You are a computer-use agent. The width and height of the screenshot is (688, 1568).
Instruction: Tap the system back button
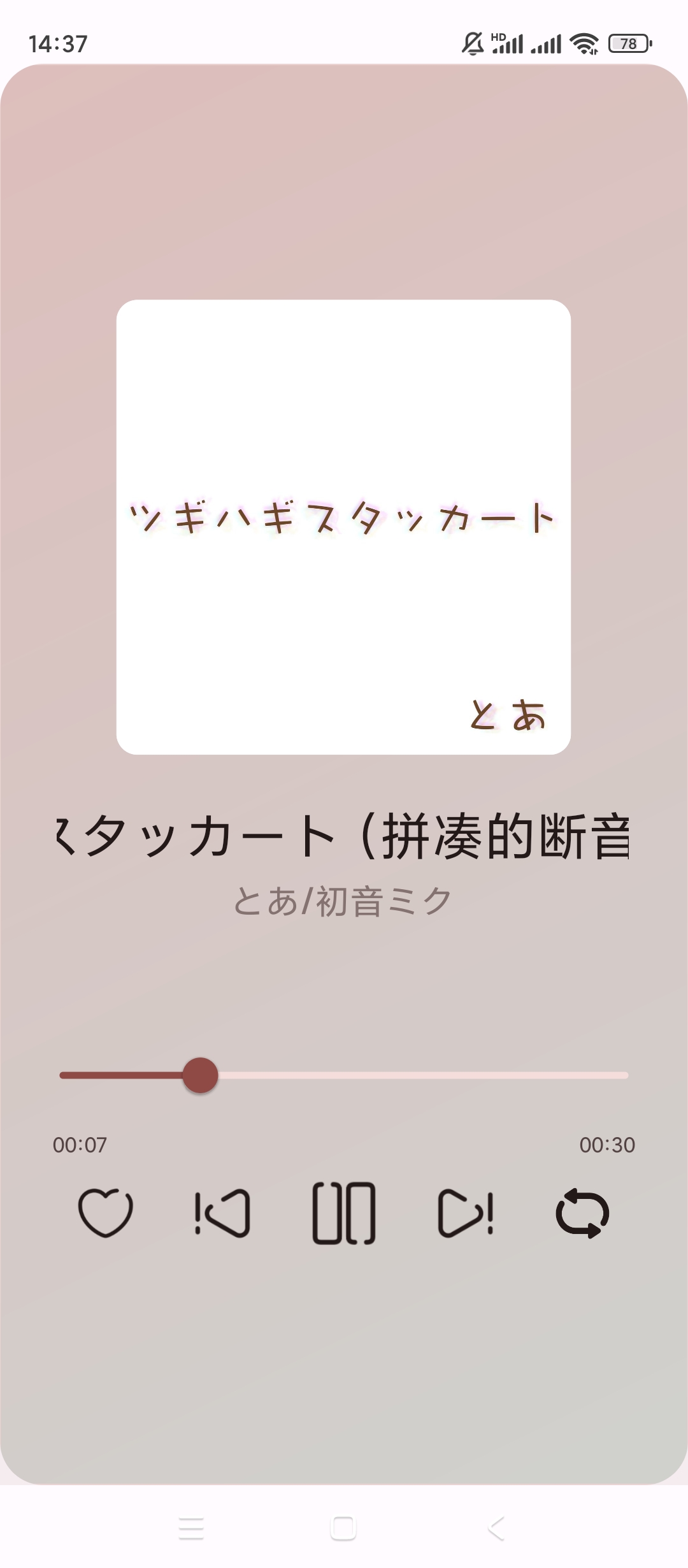(x=496, y=1528)
